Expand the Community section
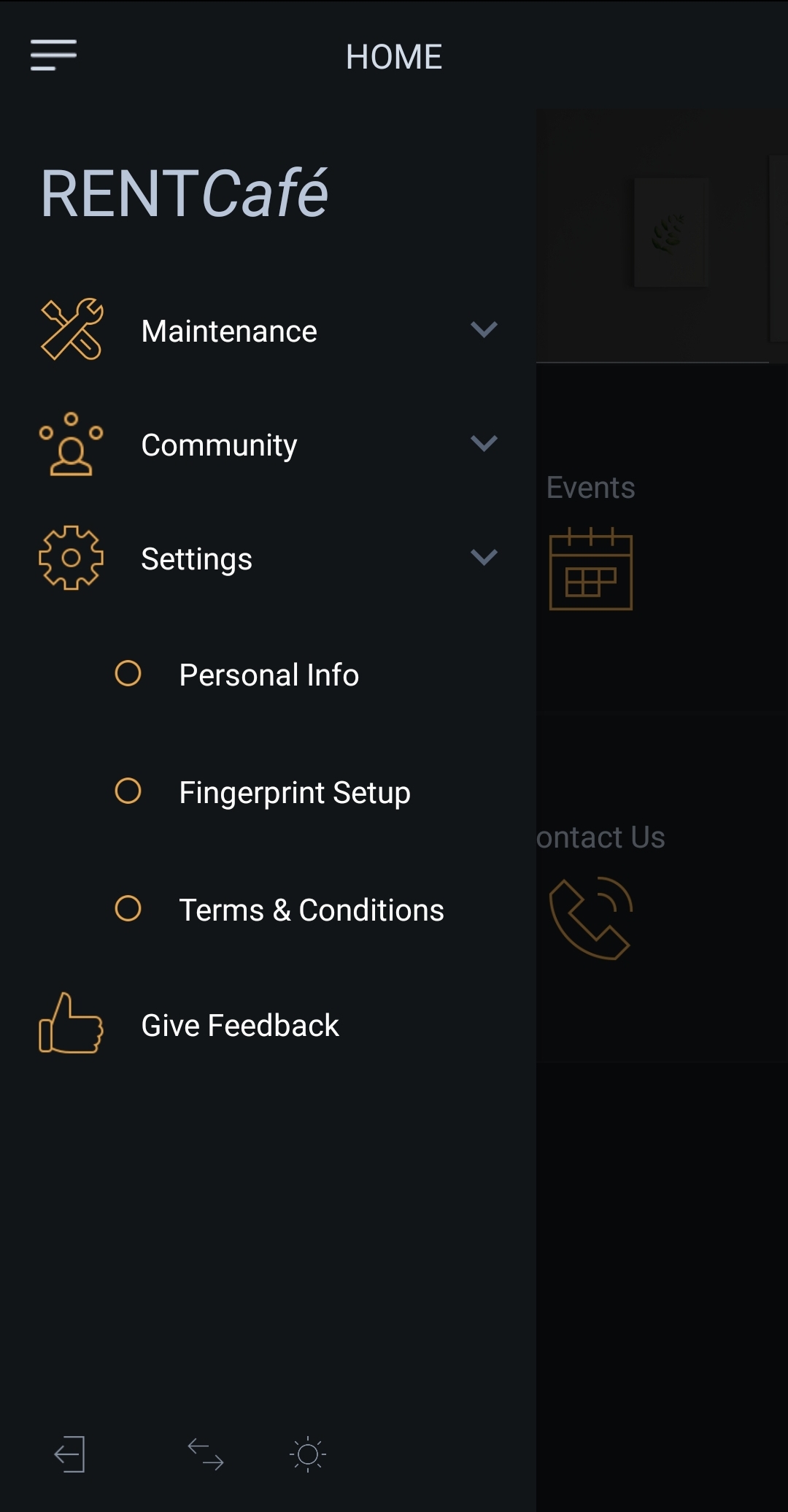 click(x=268, y=445)
